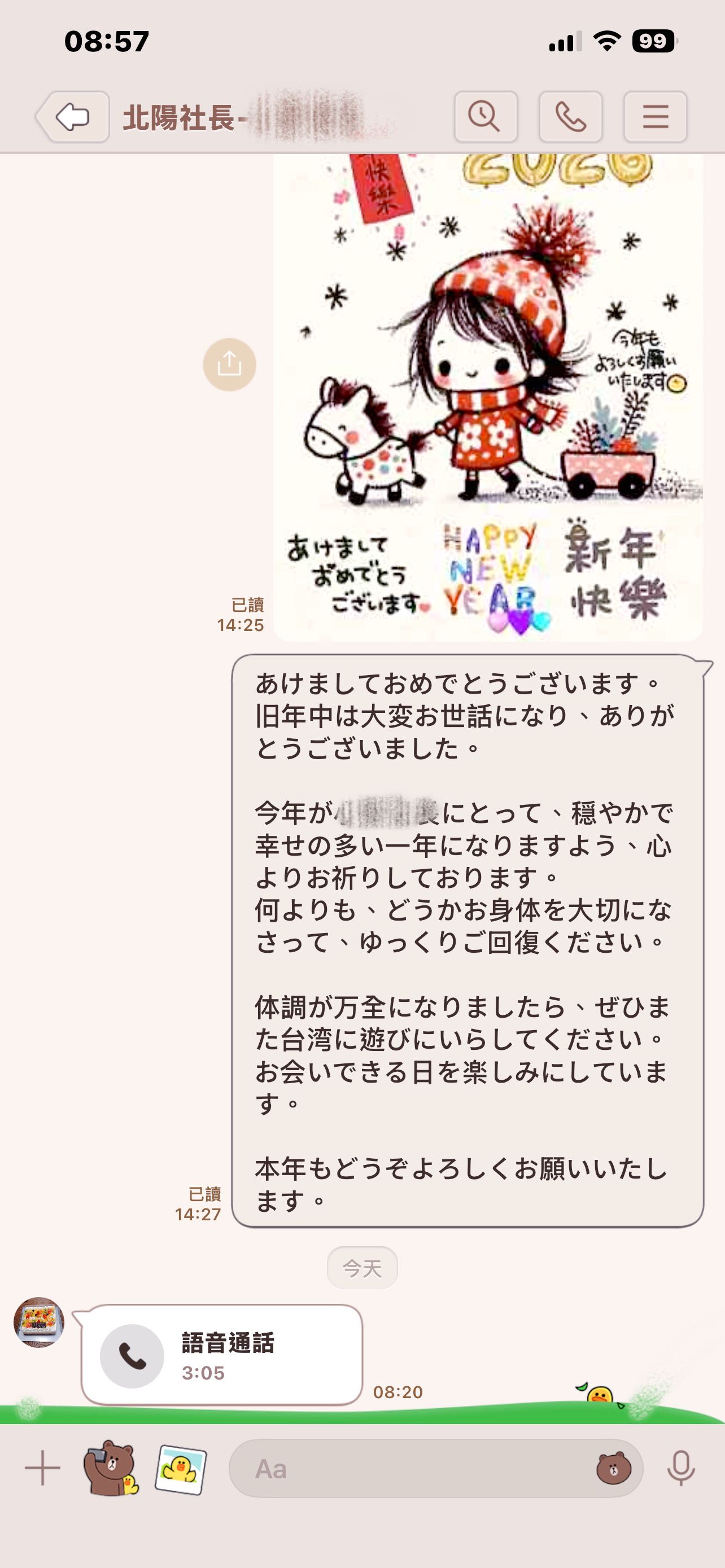Open the chat menu
725x1568 pixels.
[x=655, y=117]
